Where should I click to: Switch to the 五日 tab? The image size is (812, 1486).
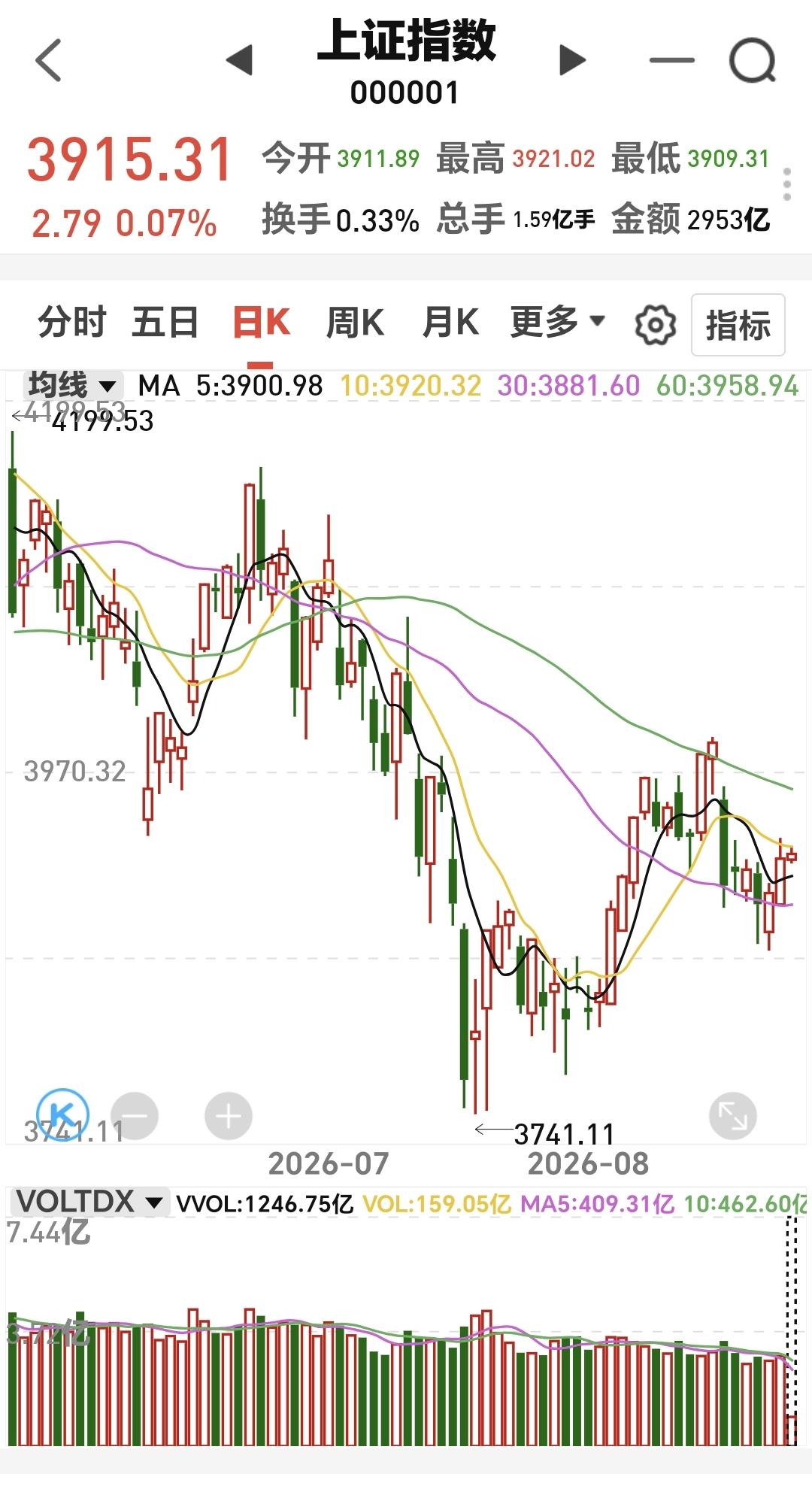(165, 323)
